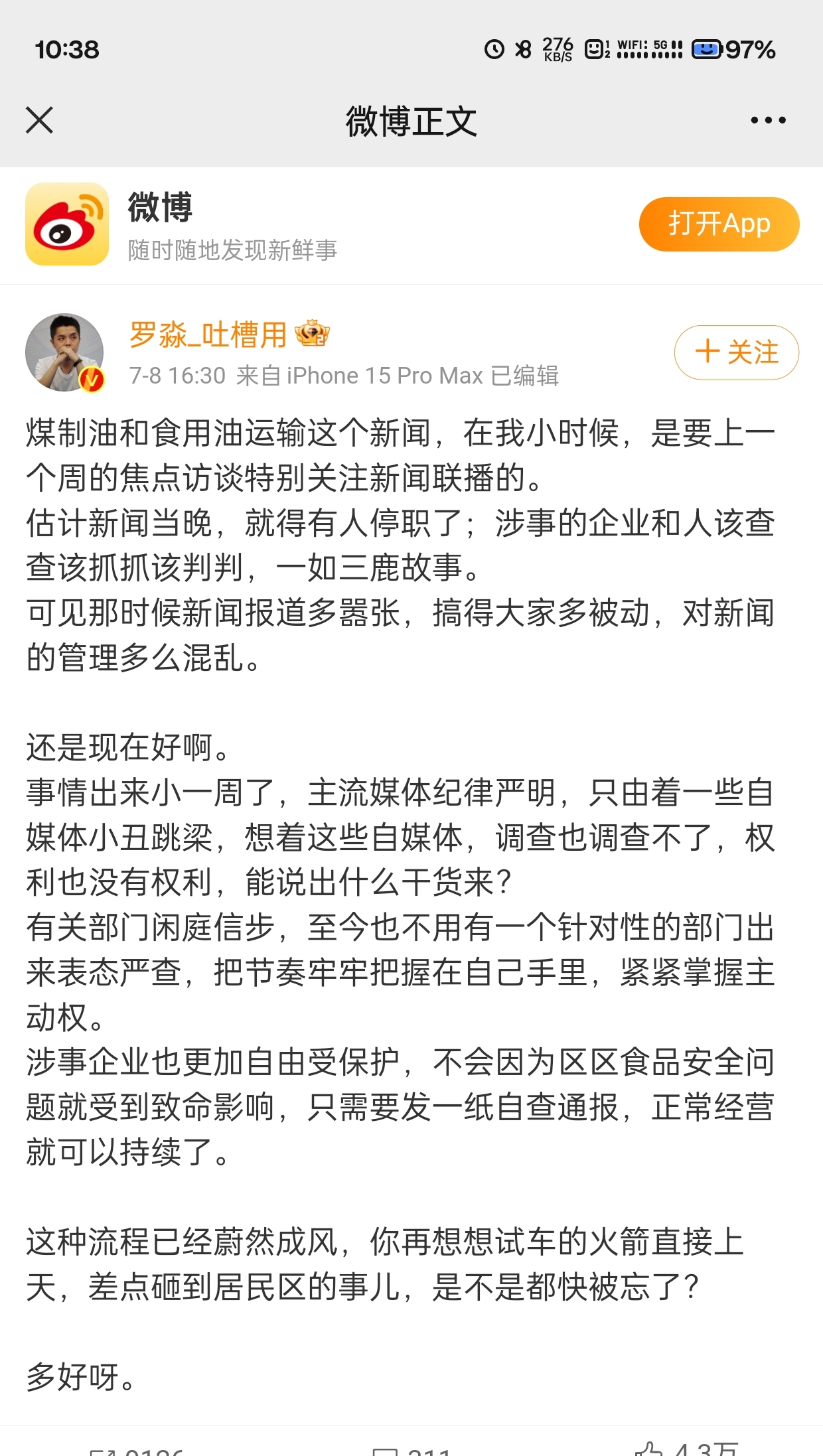Tap the 打开App button
Viewport: 823px width, 1456px height.
[719, 224]
